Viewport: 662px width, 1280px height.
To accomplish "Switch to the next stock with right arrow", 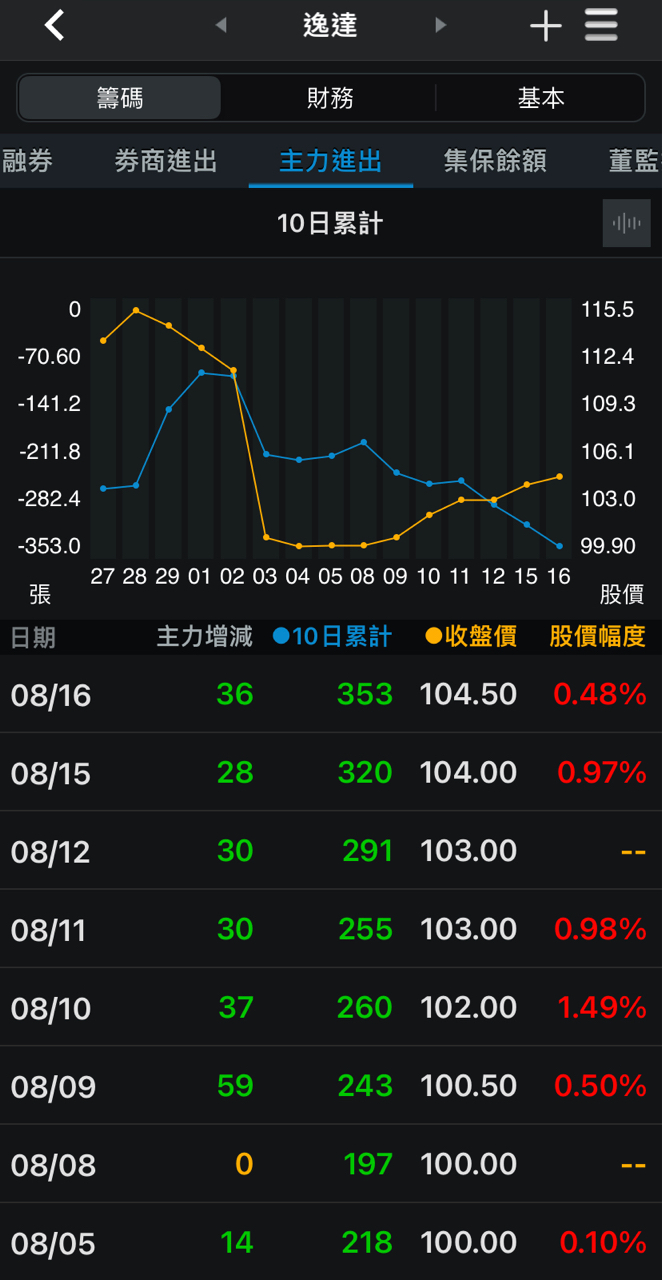I will click(440, 26).
